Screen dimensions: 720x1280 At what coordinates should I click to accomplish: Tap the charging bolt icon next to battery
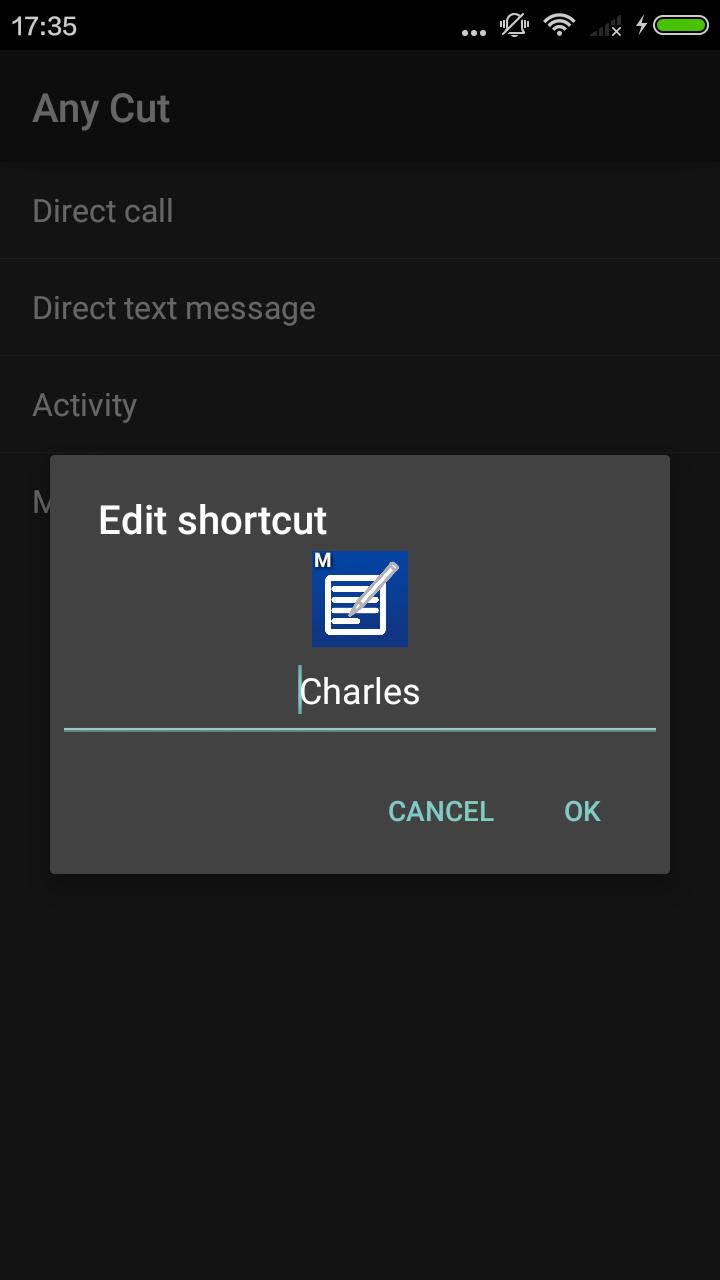tap(641, 26)
